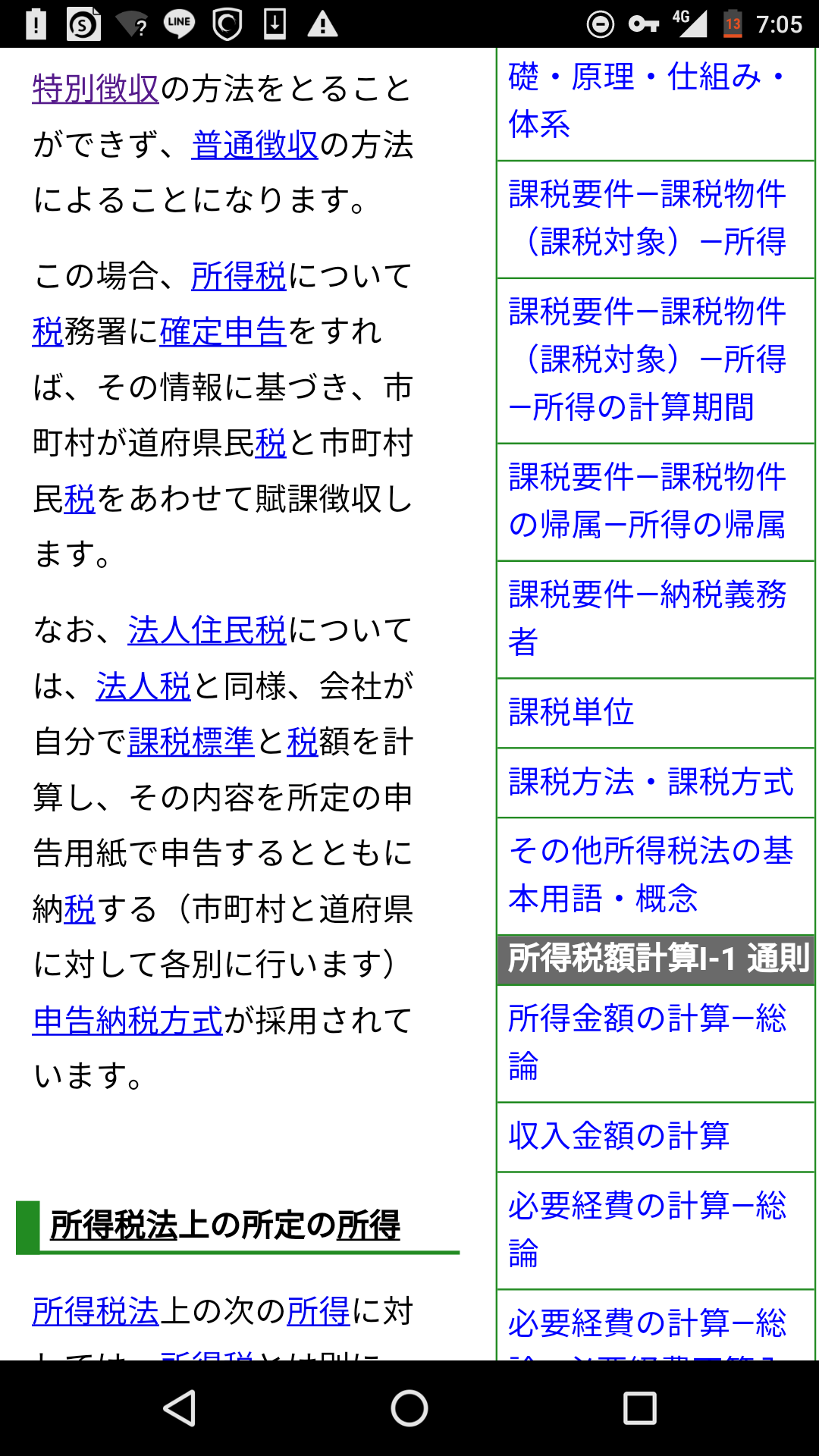This screenshot has width=819, height=1456.
Task: Go back with the system back button
Action: coord(180,1408)
